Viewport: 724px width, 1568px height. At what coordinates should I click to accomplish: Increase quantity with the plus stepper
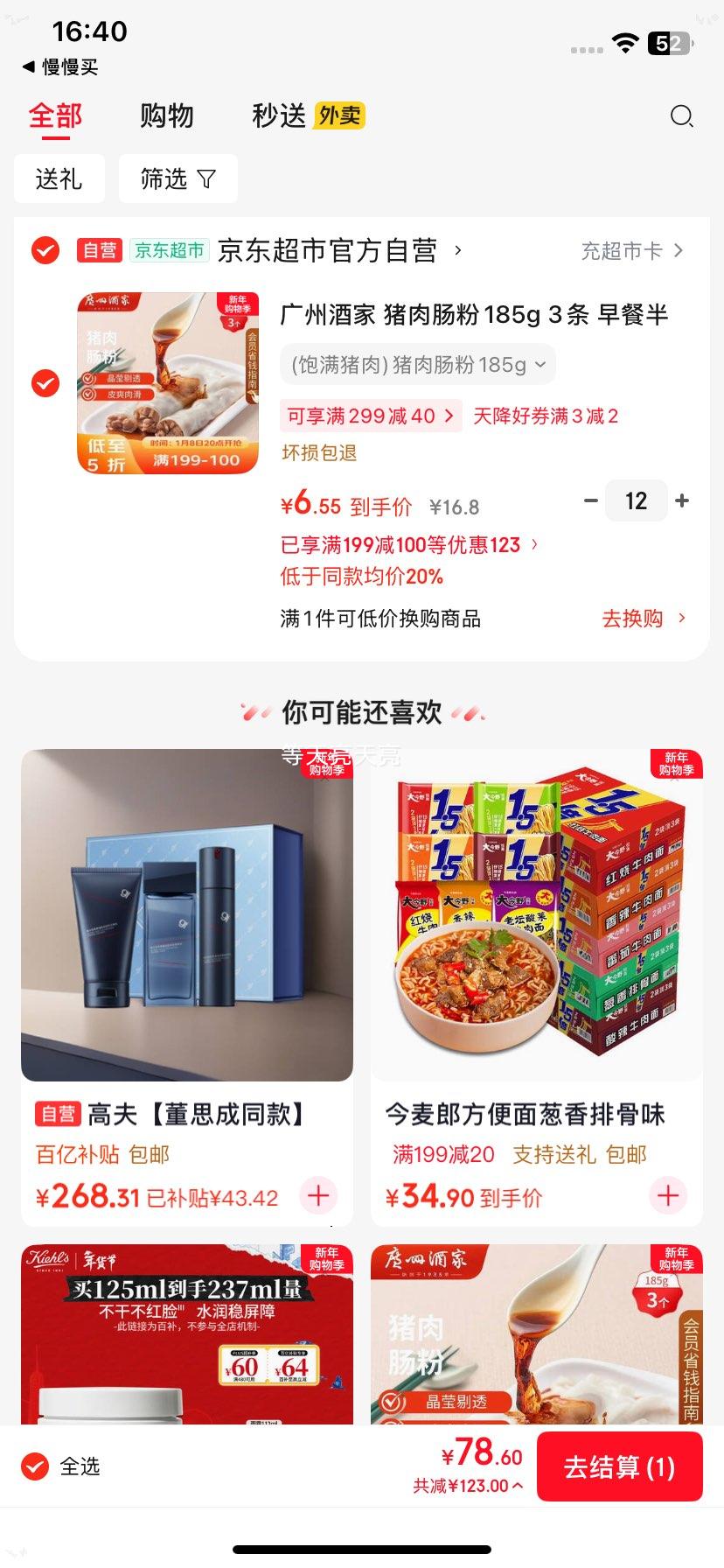(x=681, y=500)
